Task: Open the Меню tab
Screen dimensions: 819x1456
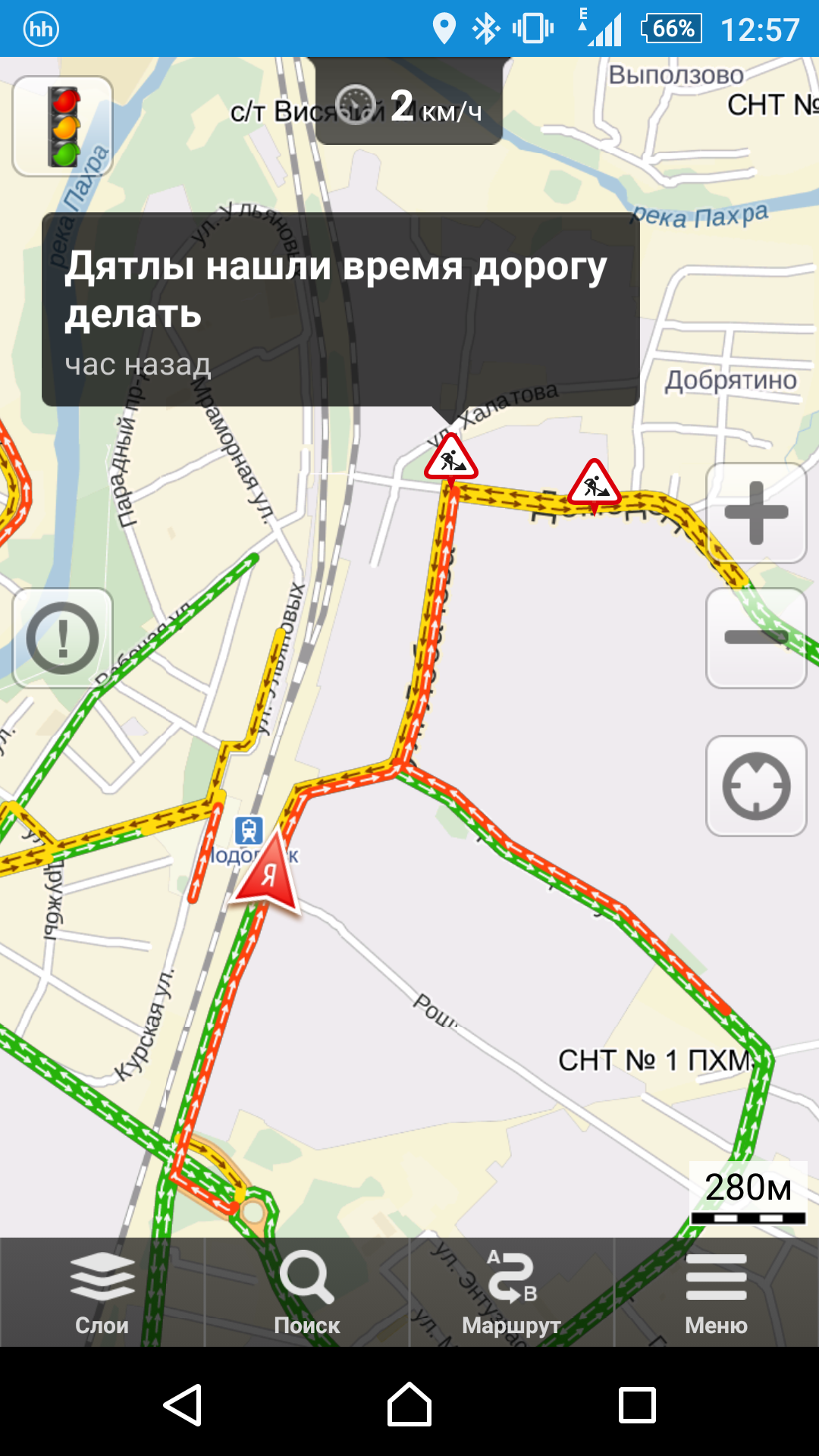Action: pos(716,1293)
